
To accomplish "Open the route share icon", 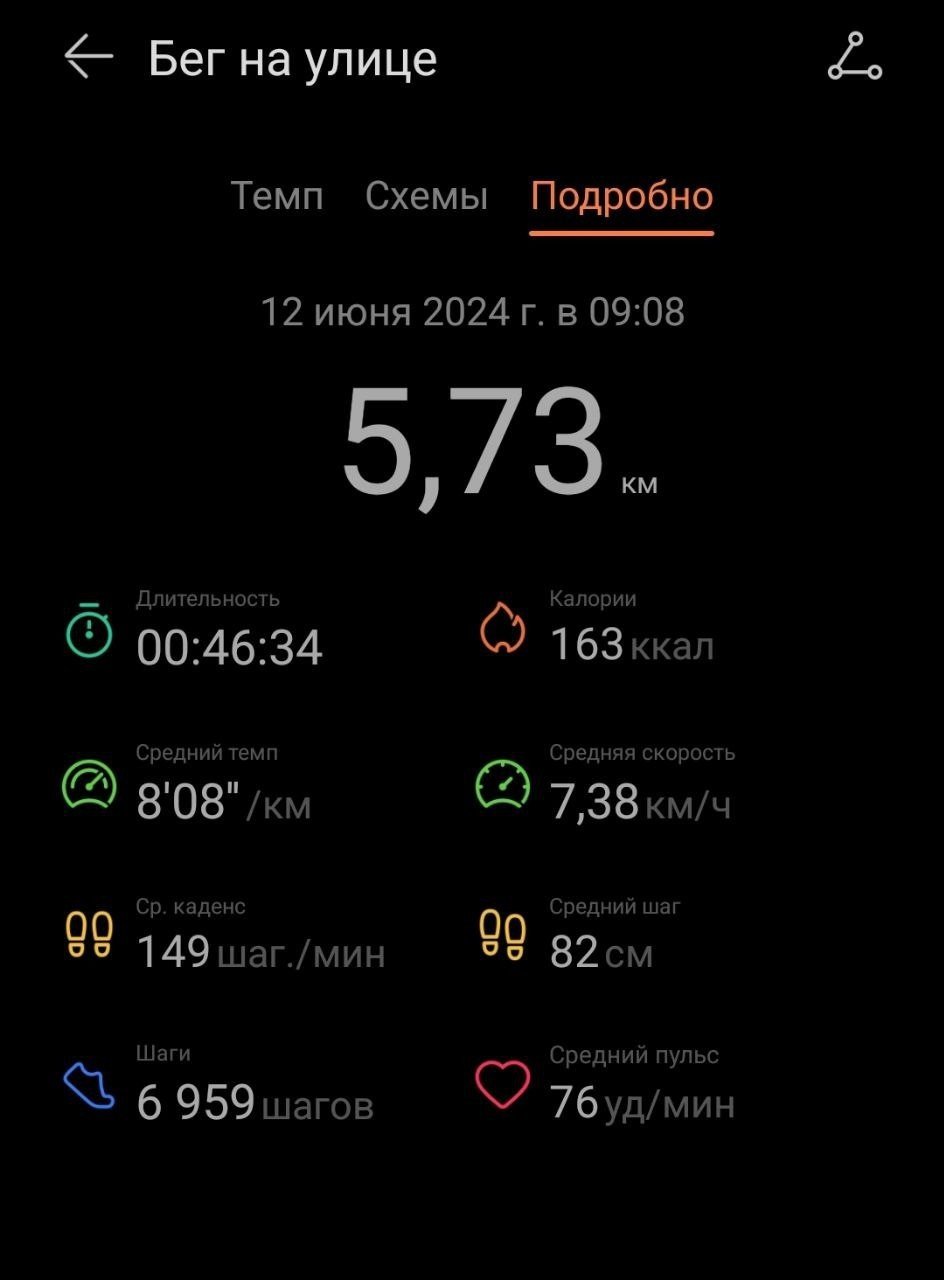I will 855,56.
